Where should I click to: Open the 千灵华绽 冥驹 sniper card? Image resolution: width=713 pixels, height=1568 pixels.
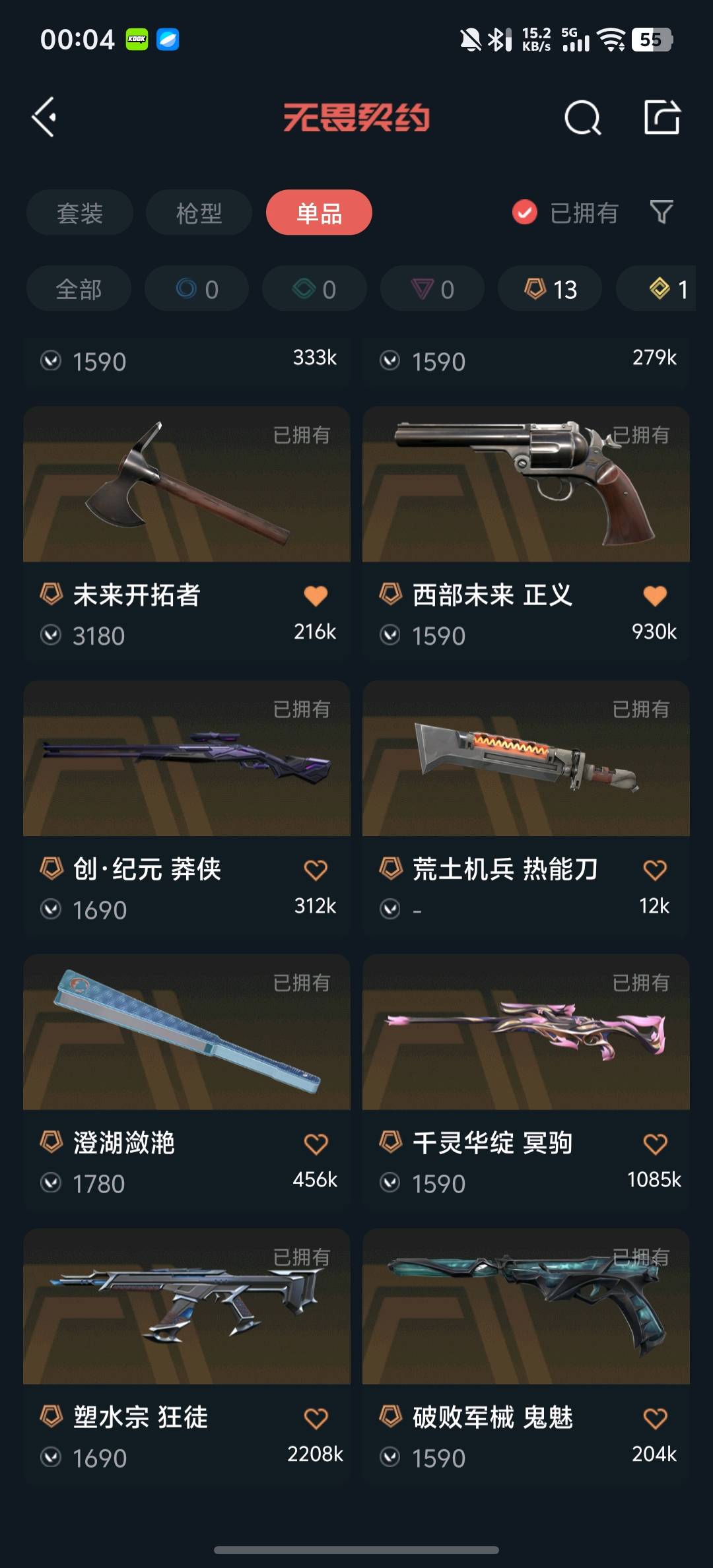tap(526, 1033)
